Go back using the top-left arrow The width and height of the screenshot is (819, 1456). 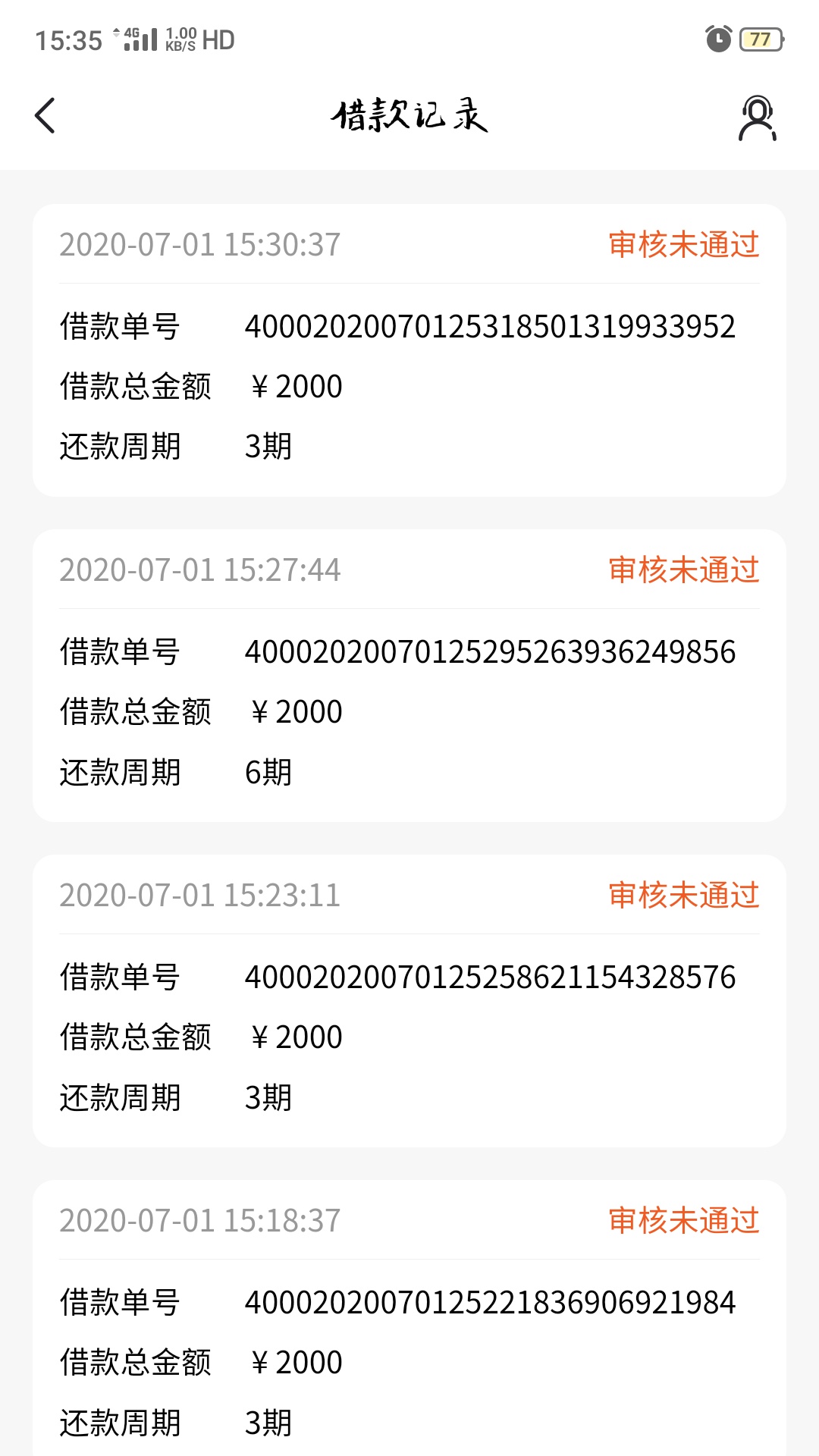click(45, 116)
